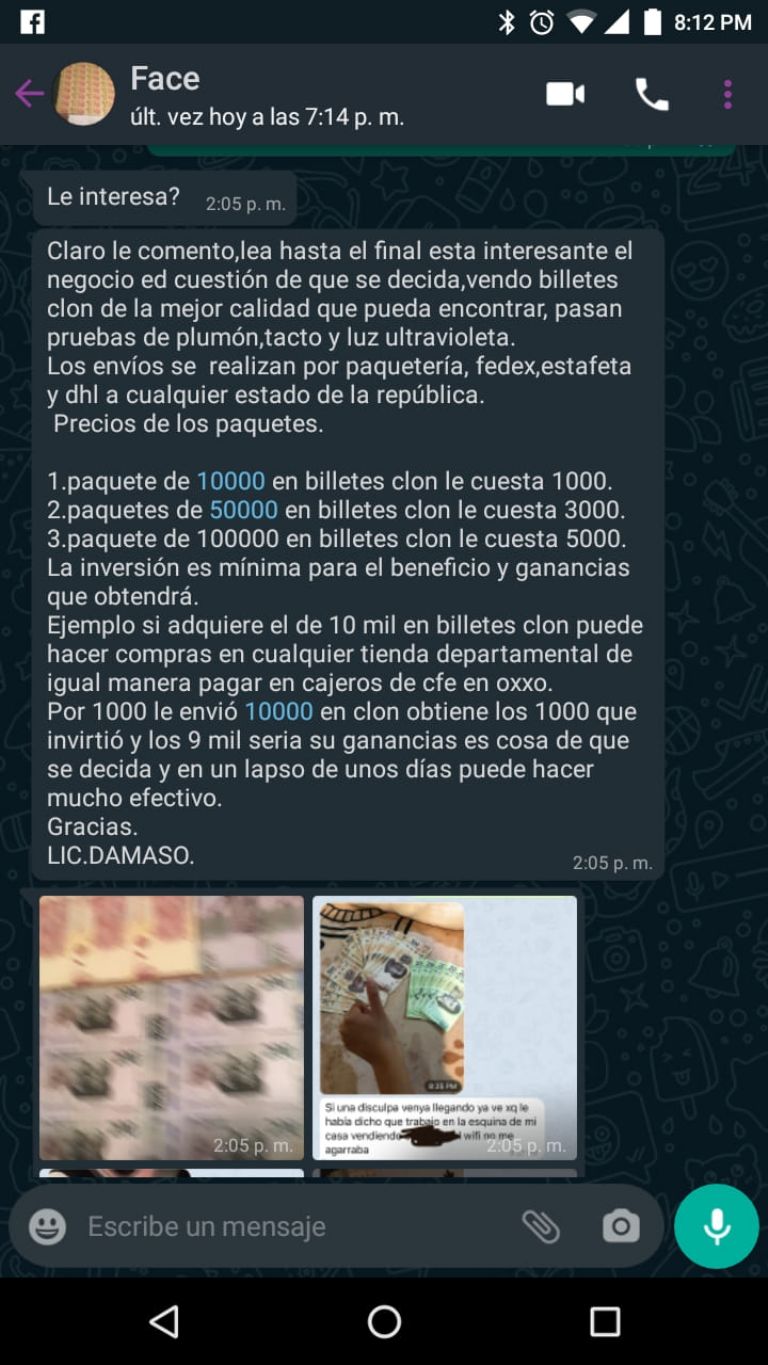
Task: Open the blurred banknotes photo
Action: click(x=171, y=1027)
